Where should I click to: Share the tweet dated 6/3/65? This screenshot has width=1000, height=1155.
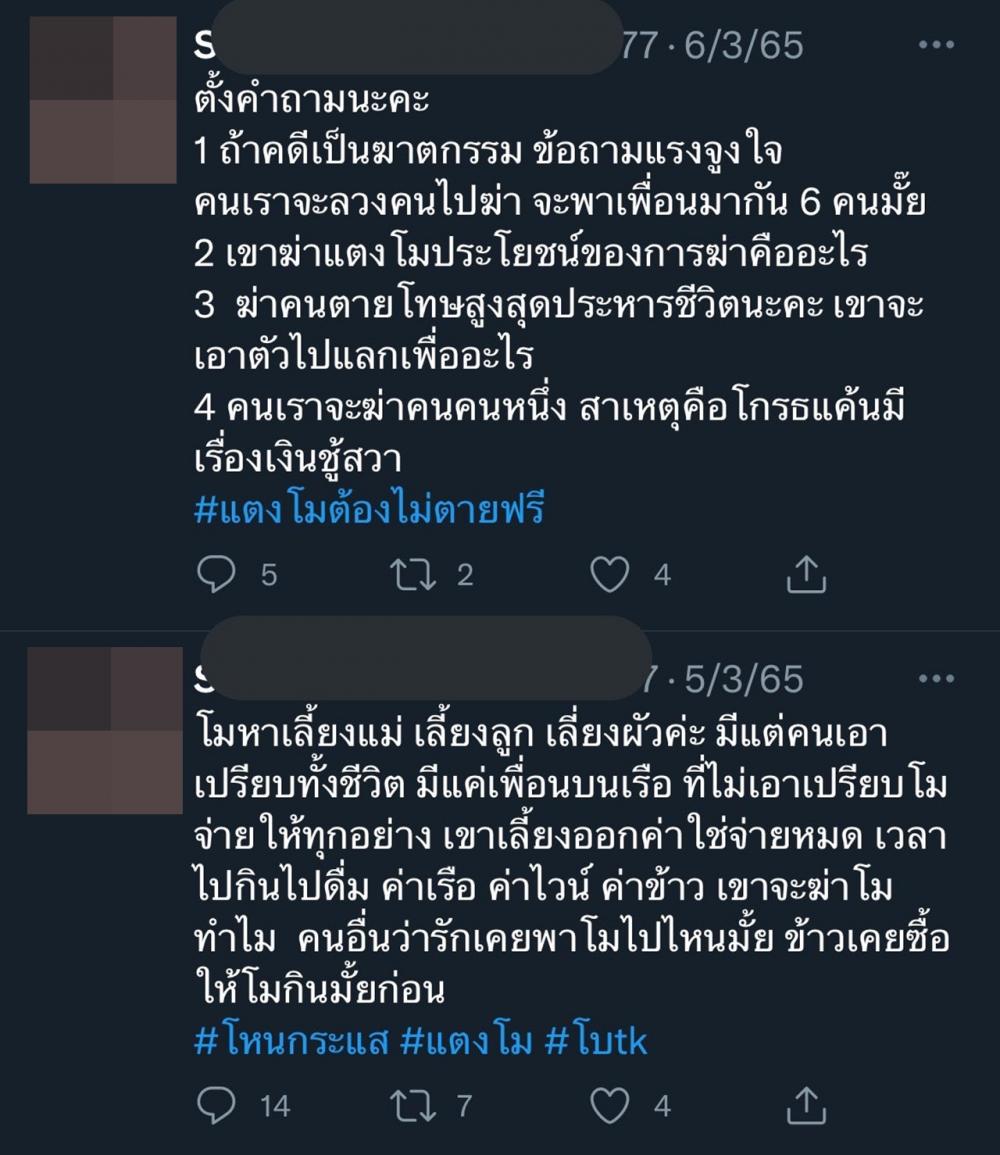pos(806,574)
